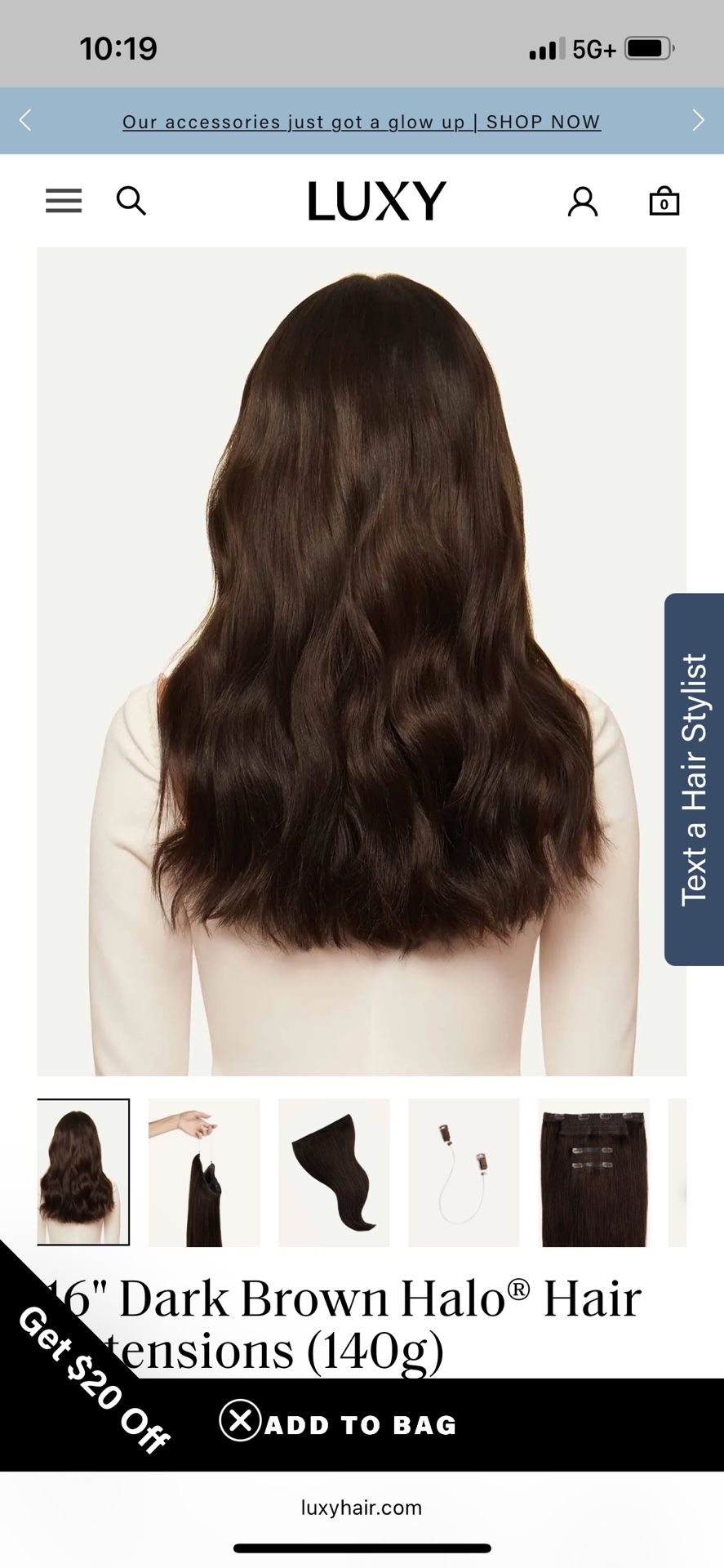Click the search magnifier icon
Viewport: 724px width, 1568px height.
point(131,201)
